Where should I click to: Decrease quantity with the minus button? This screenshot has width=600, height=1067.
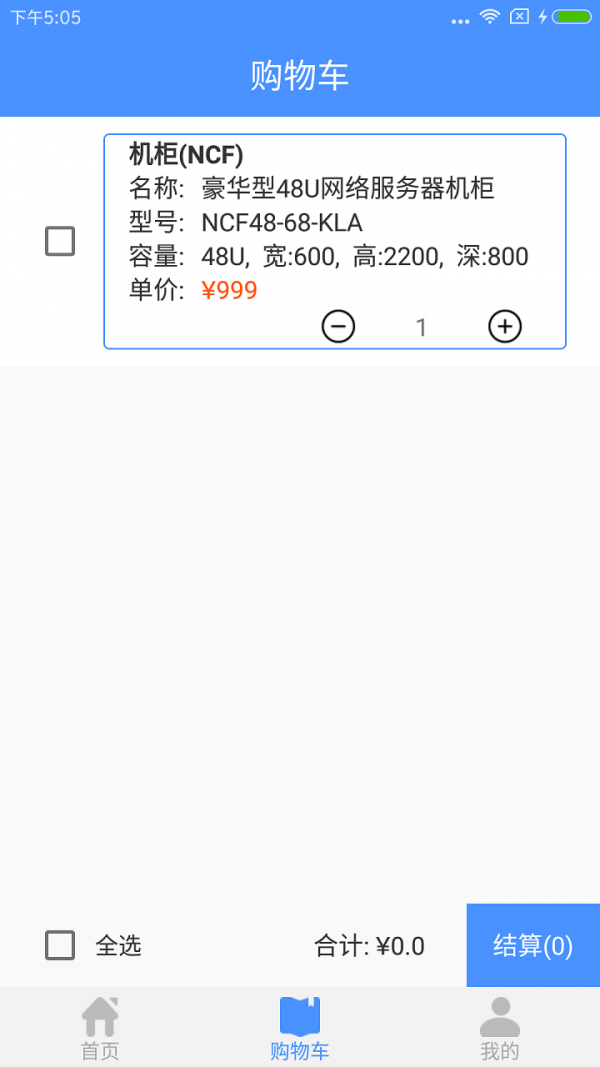click(x=338, y=326)
